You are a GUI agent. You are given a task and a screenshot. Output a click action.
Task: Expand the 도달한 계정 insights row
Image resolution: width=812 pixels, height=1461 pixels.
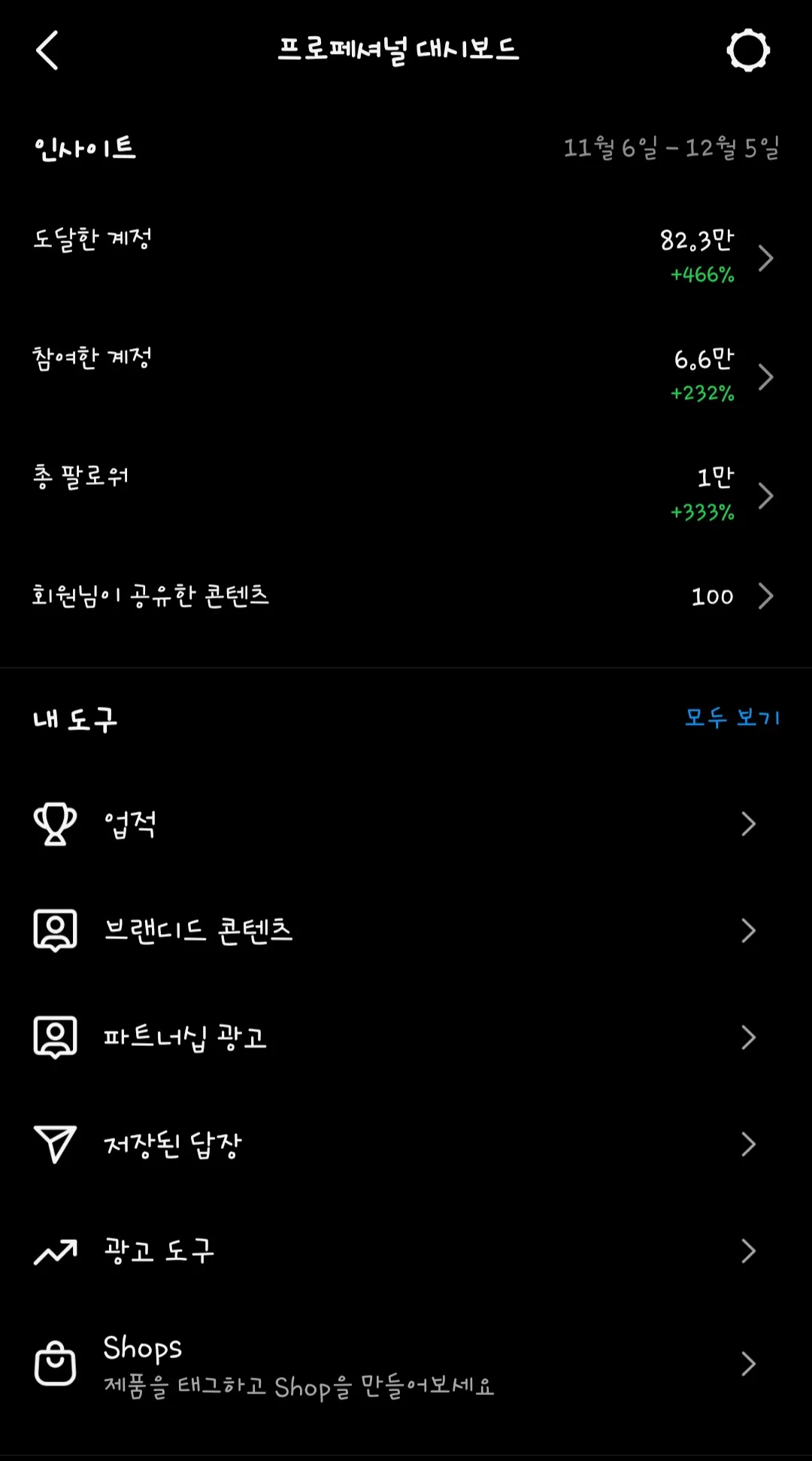[766, 257]
